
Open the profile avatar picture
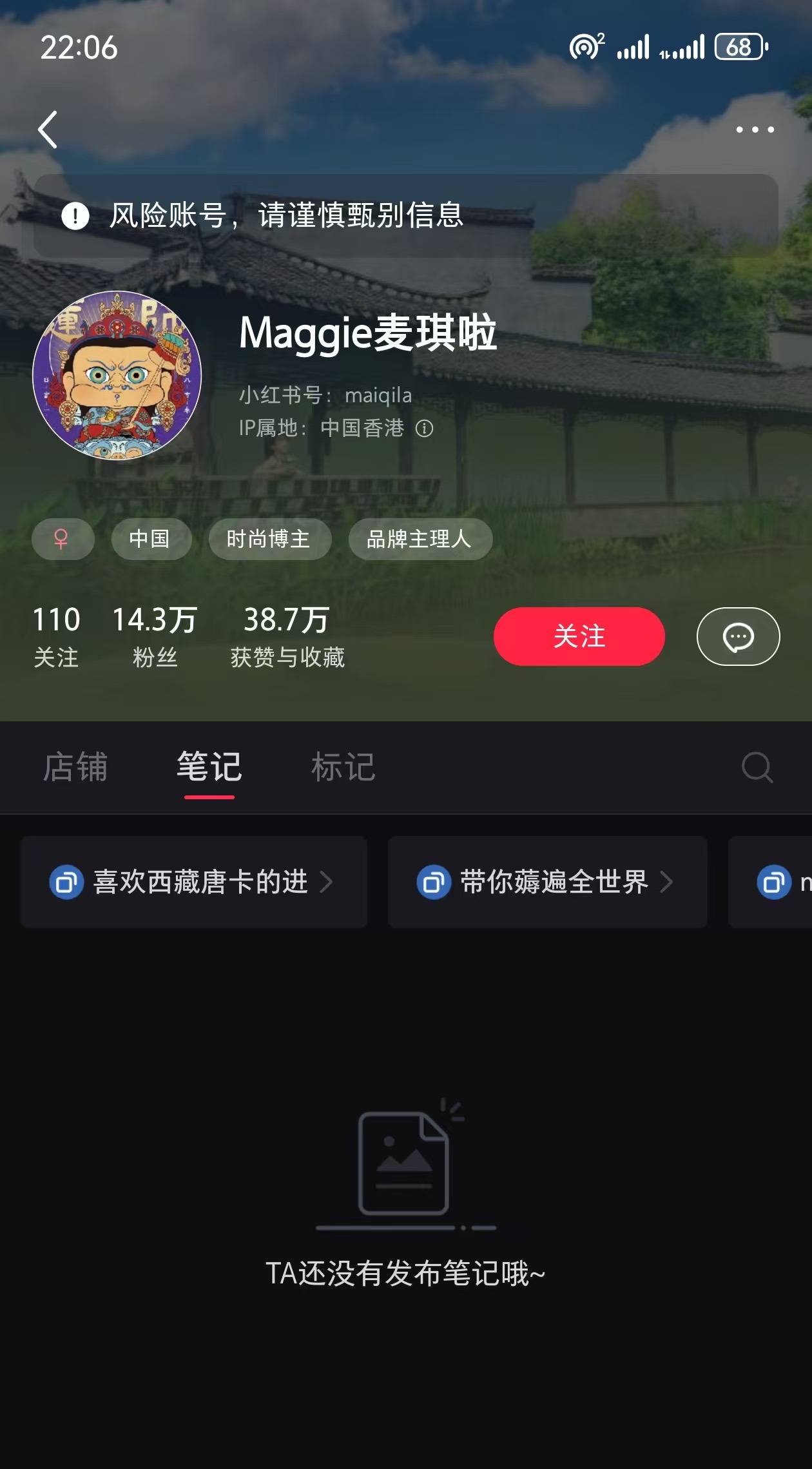(117, 376)
